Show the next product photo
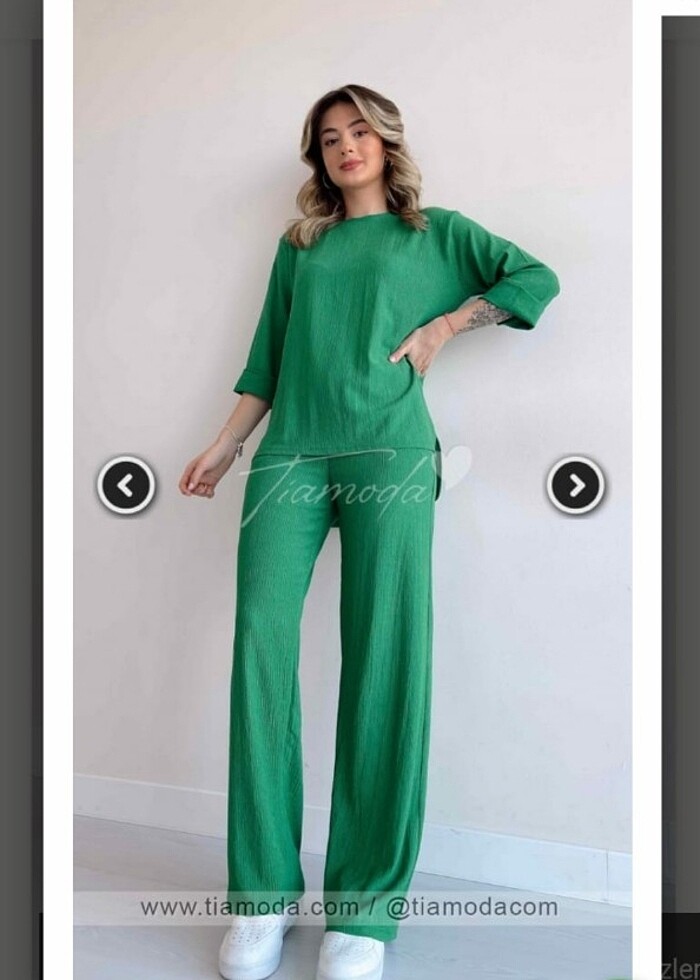Image resolution: width=700 pixels, height=980 pixels. pyautogui.click(x=576, y=485)
